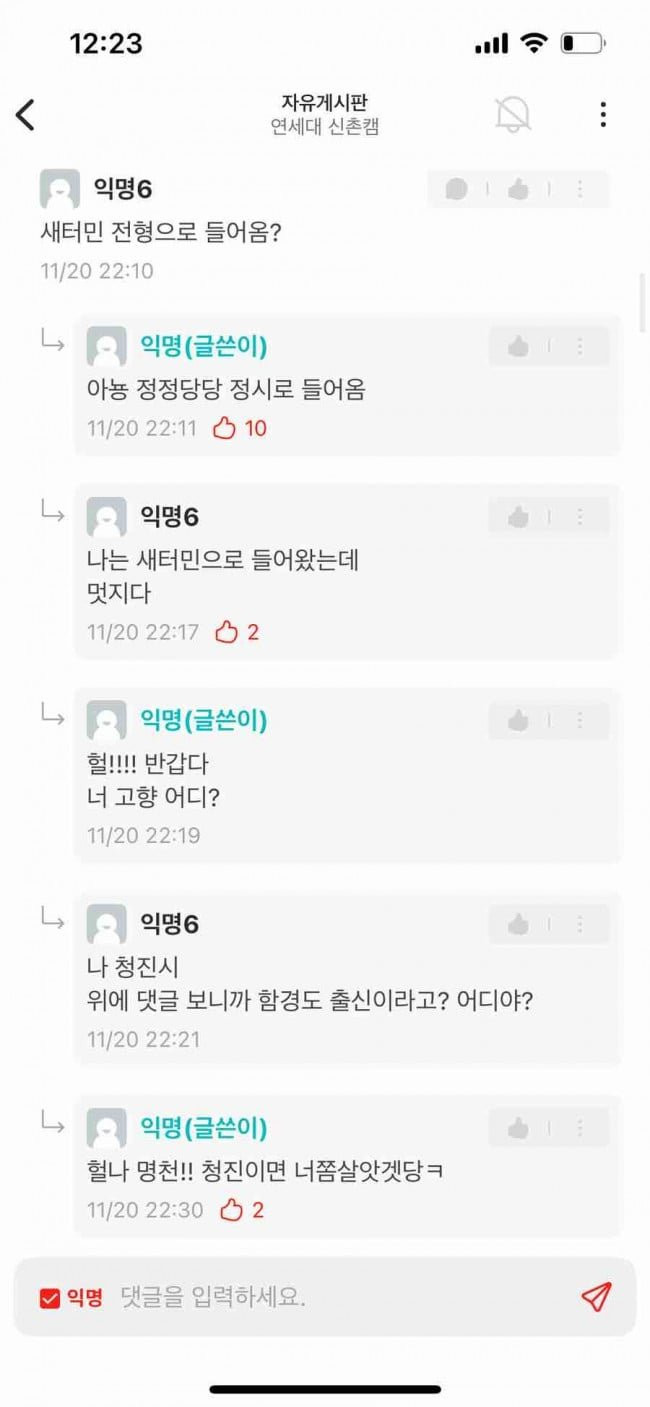Uncheck the 익명 anonymous checkbox

click(x=50, y=1298)
